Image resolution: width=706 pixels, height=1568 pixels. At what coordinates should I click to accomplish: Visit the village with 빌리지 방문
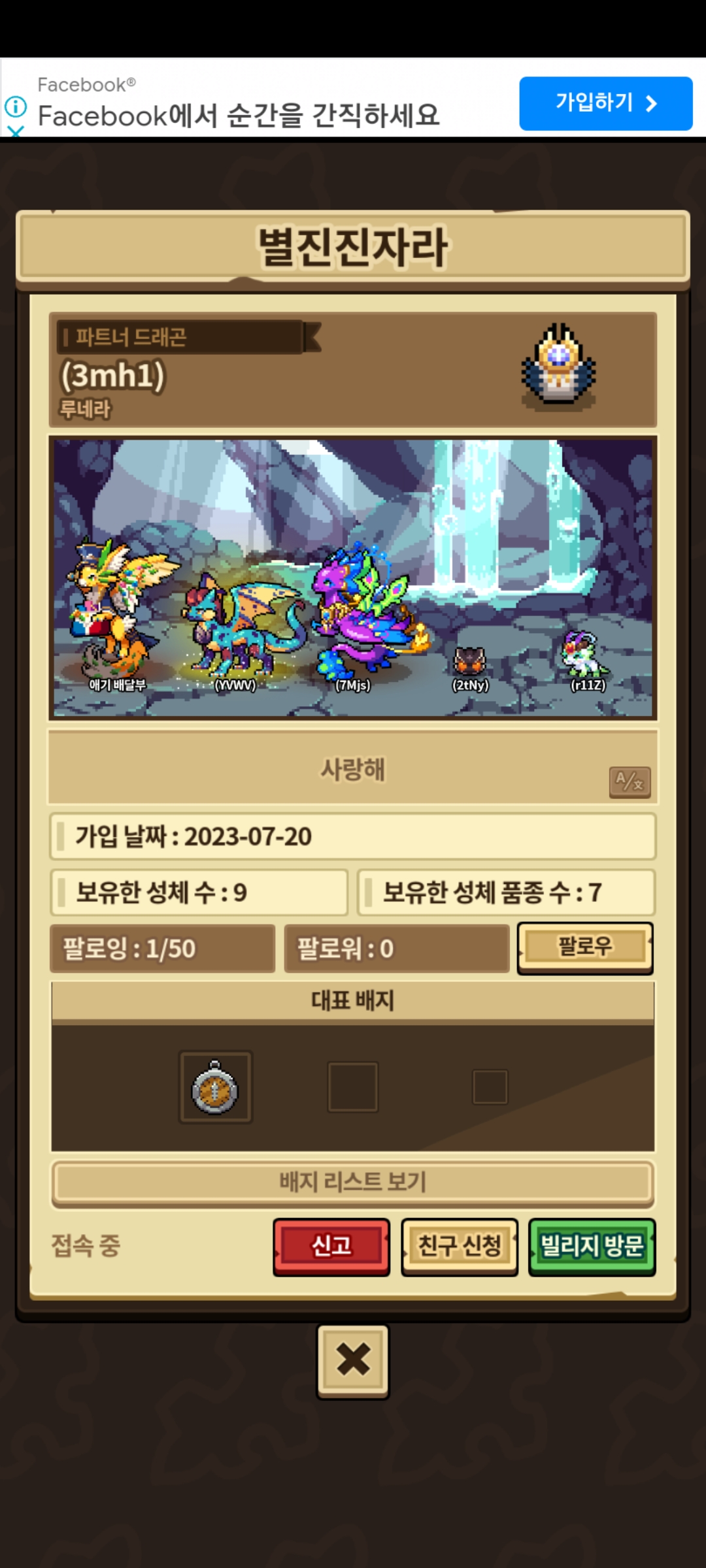click(592, 1247)
